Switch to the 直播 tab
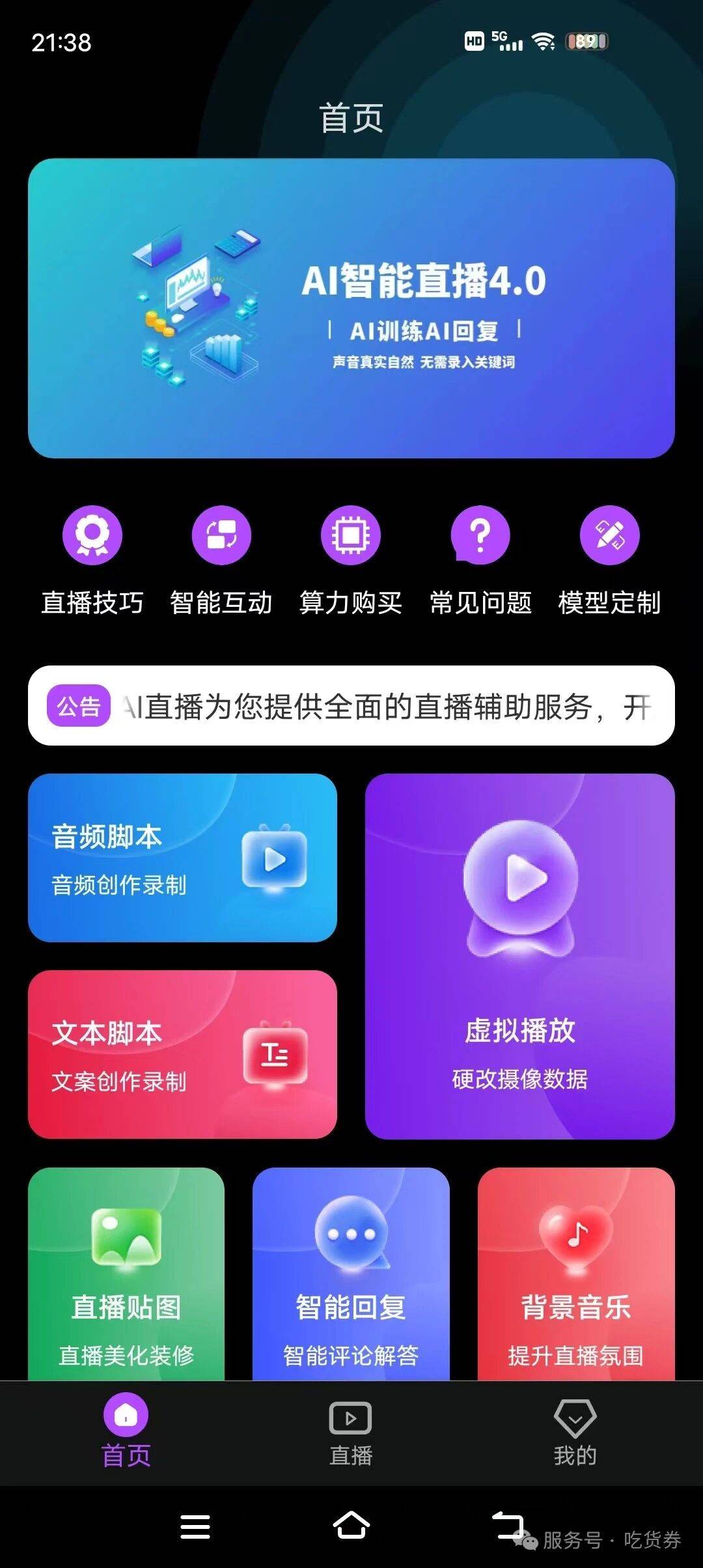 click(351, 1429)
